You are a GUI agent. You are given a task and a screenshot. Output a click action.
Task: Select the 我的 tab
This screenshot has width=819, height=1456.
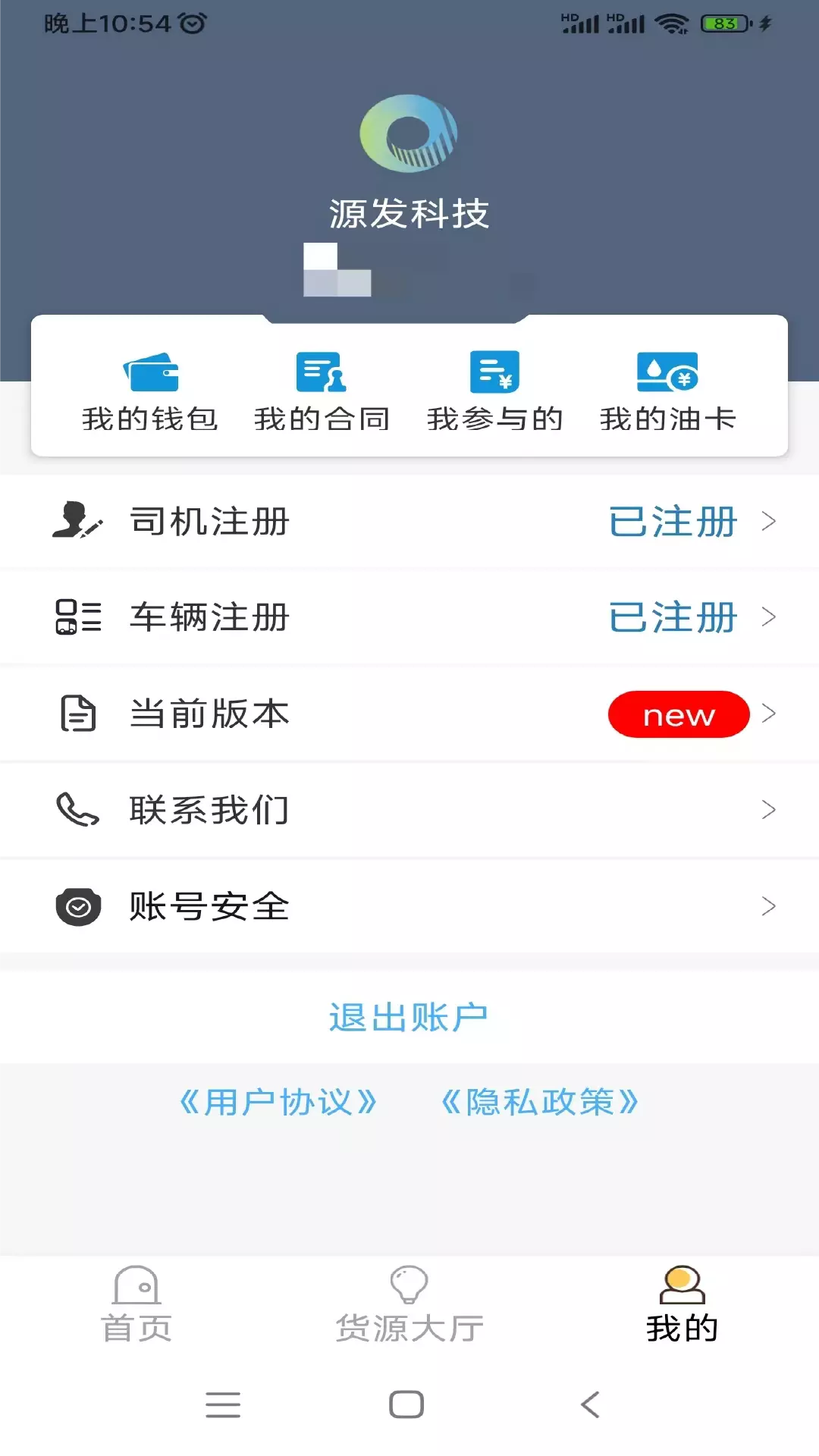682,1304
